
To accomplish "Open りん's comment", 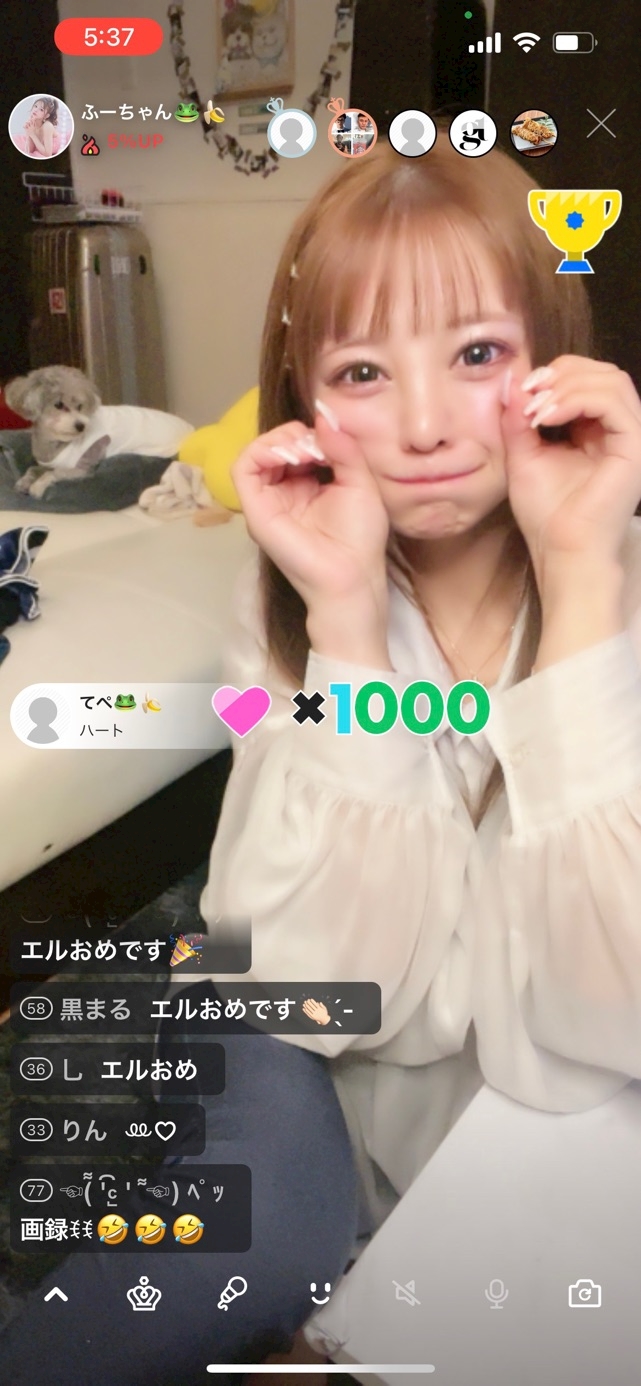I will tap(107, 1130).
